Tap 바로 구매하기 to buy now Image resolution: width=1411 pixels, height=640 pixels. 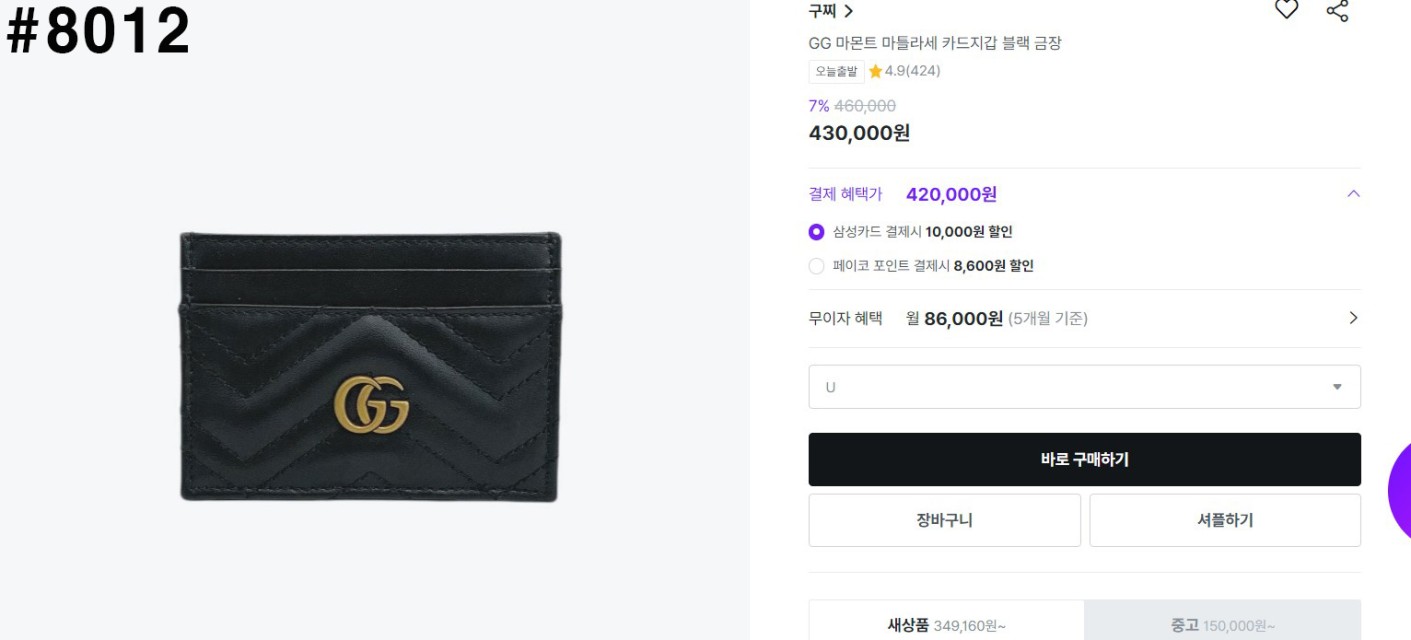(1084, 460)
